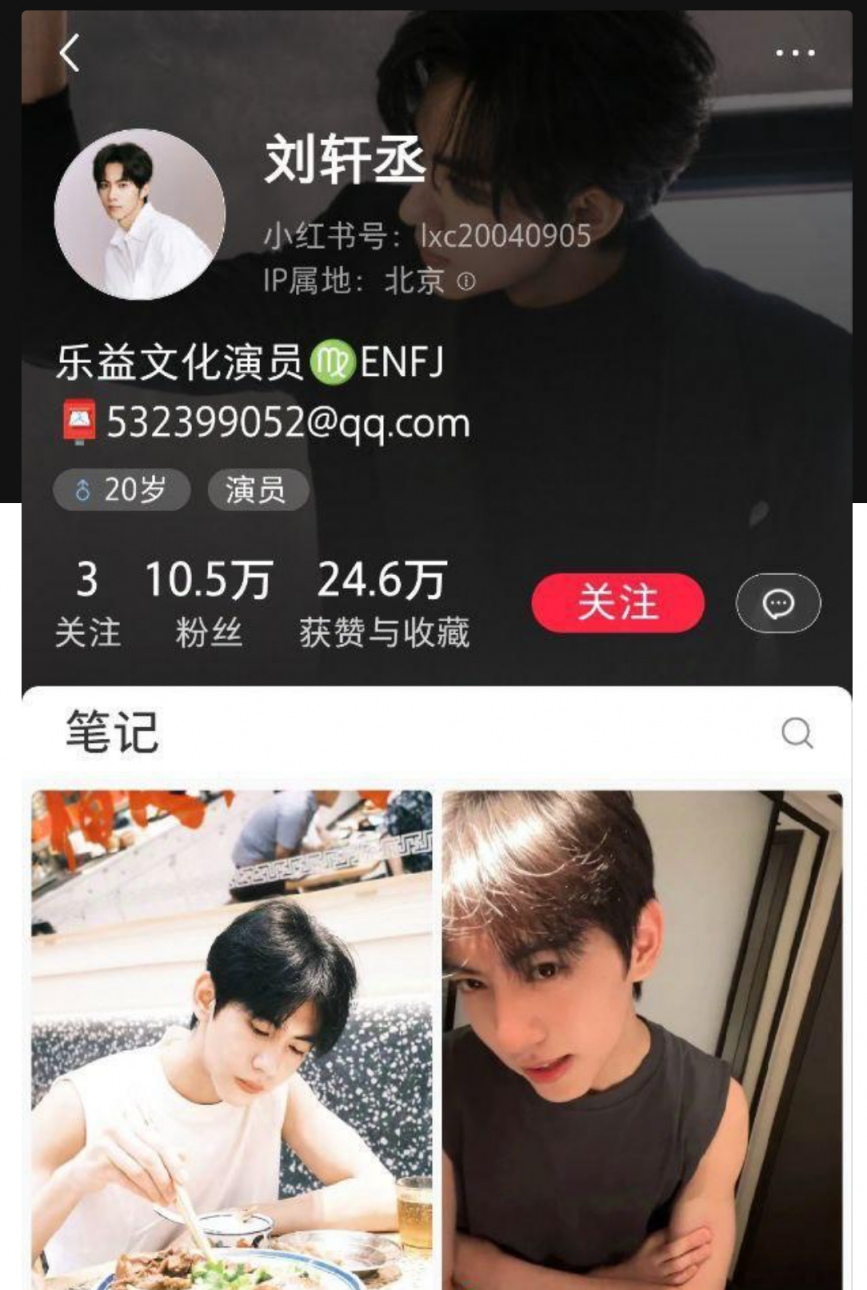Tap the IP属地 info icon
This screenshot has width=867, height=1290.
tap(466, 282)
